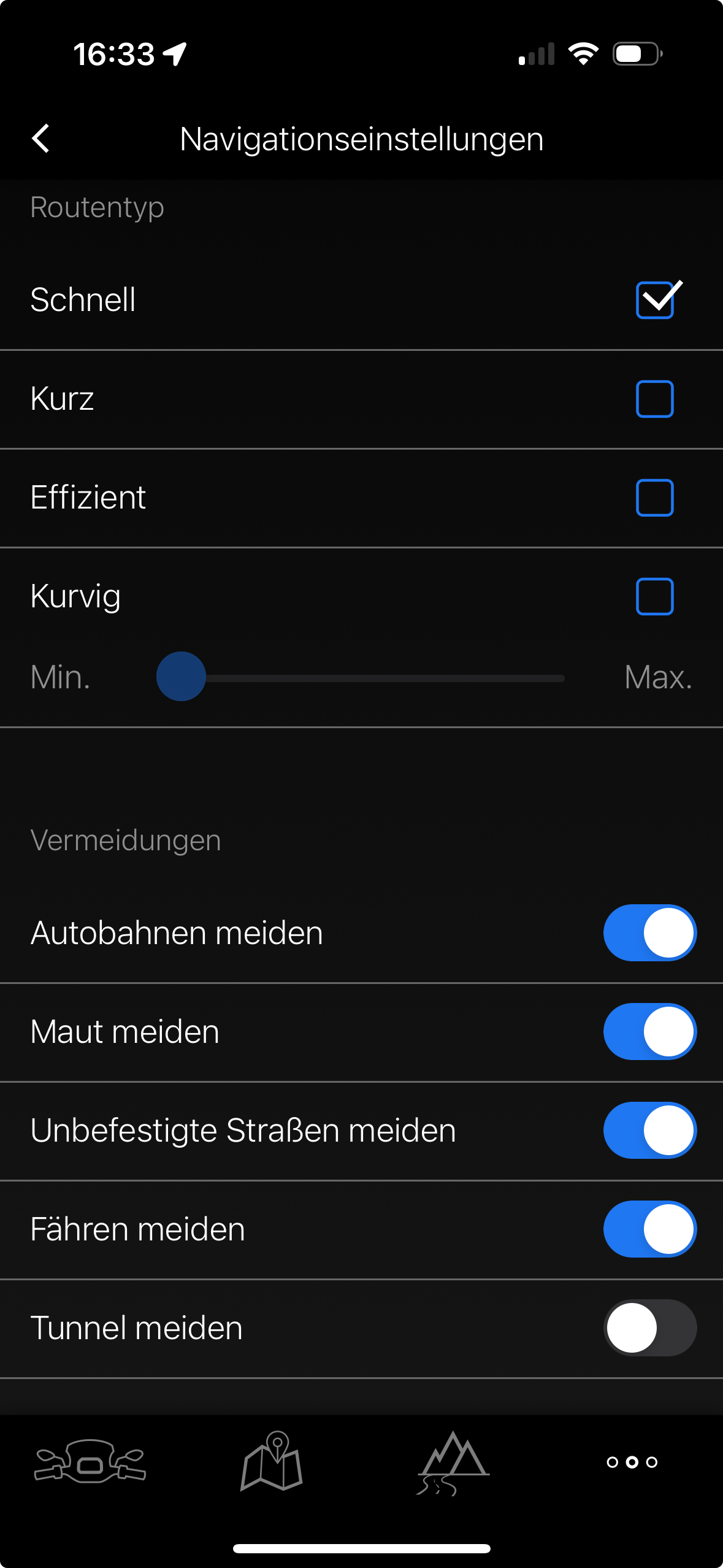
Task: Turn on Tunnel meiden
Action: [649, 1328]
